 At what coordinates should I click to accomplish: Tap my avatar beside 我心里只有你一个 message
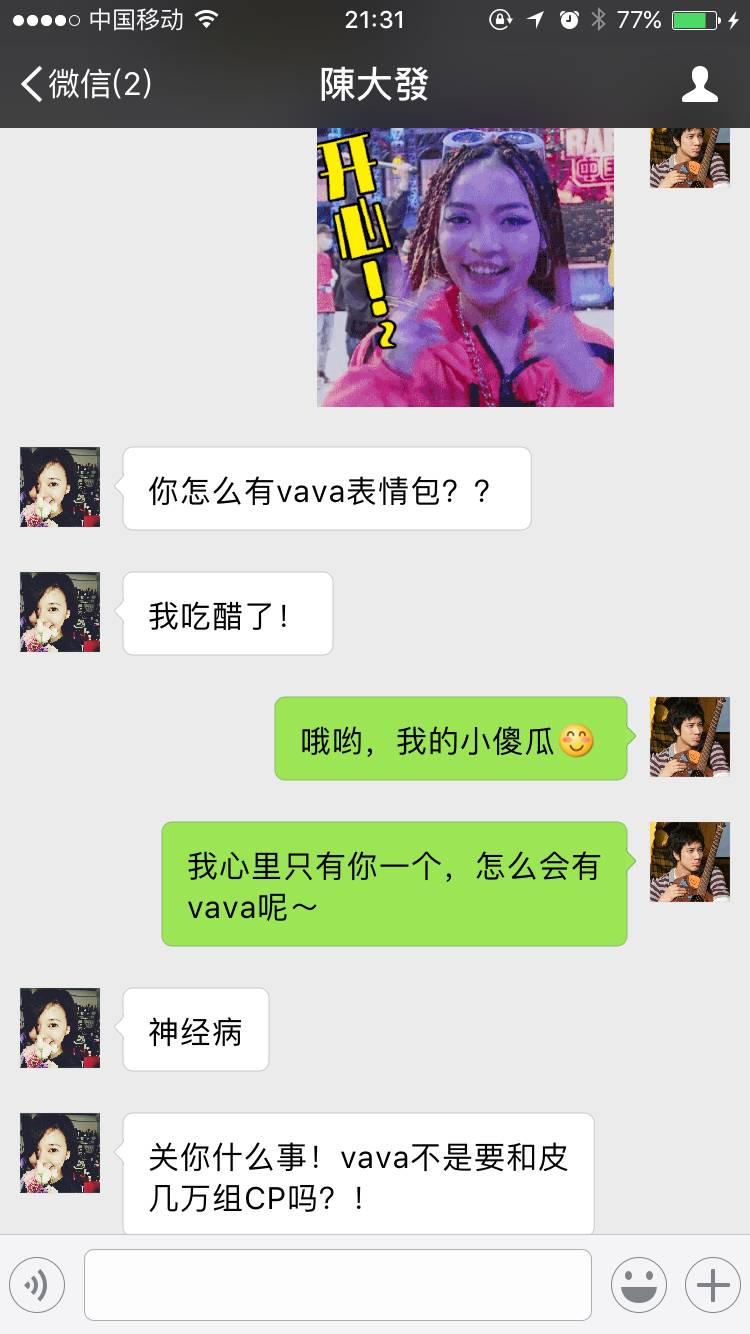(x=689, y=862)
